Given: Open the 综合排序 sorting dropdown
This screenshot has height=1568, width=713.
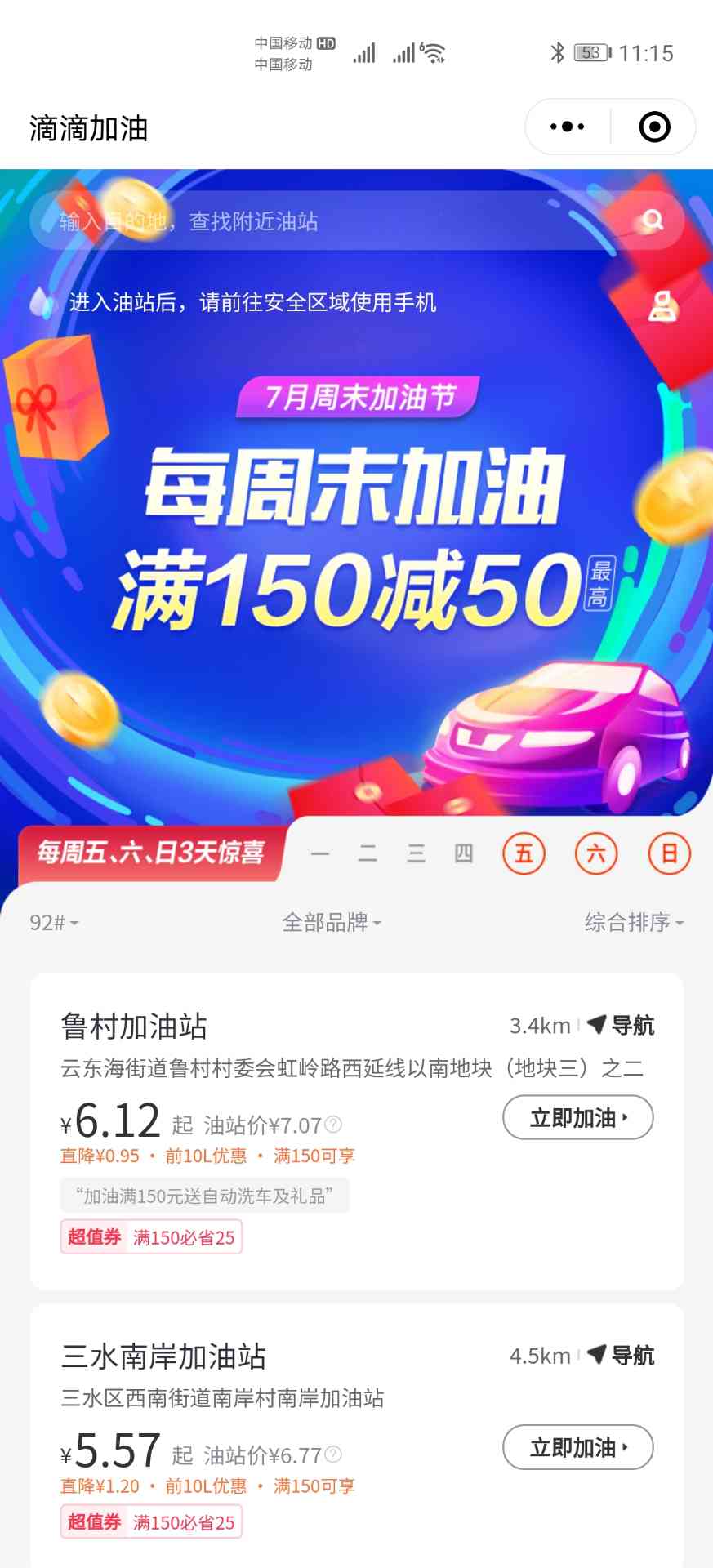Looking at the screenshot, I should tap(634, 923).
